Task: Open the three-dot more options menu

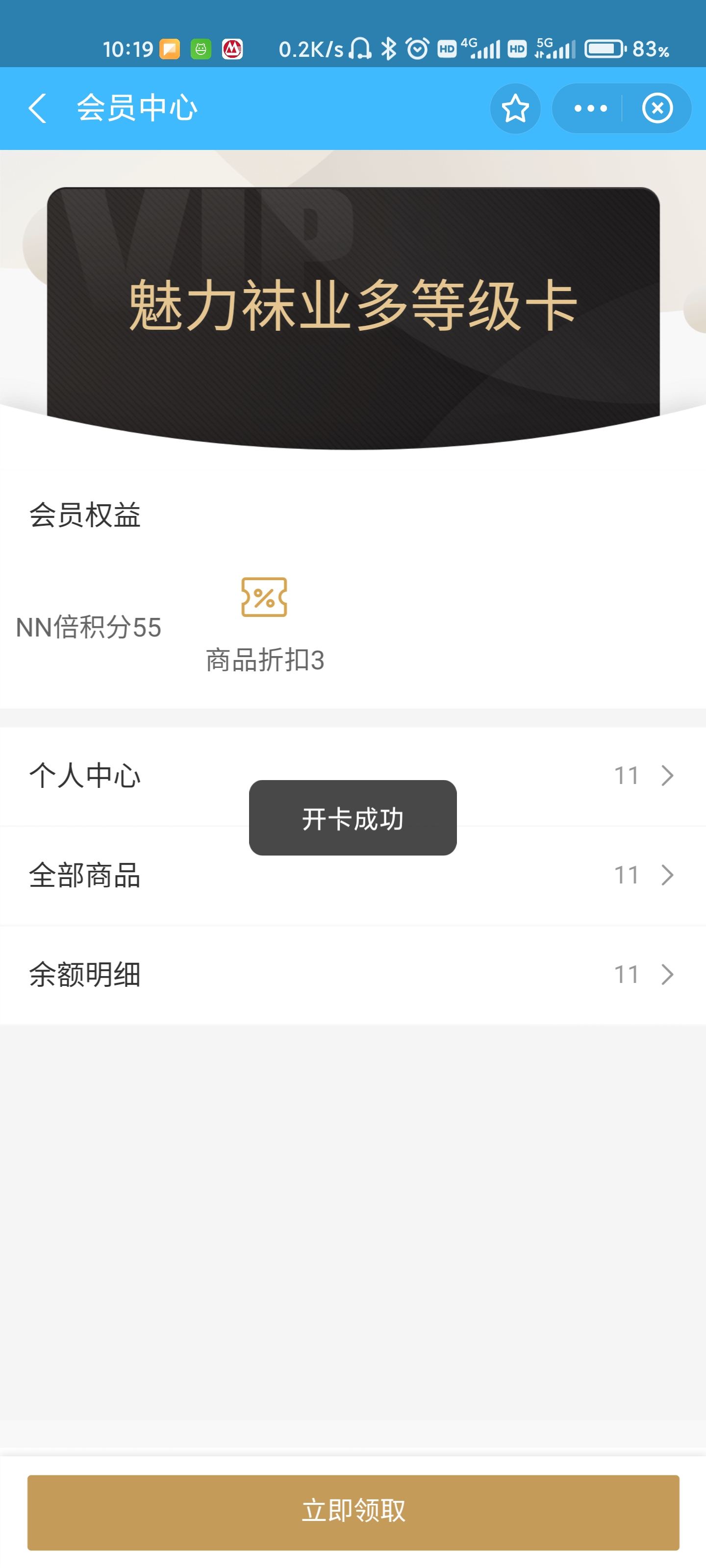Action: coord(590,108)
